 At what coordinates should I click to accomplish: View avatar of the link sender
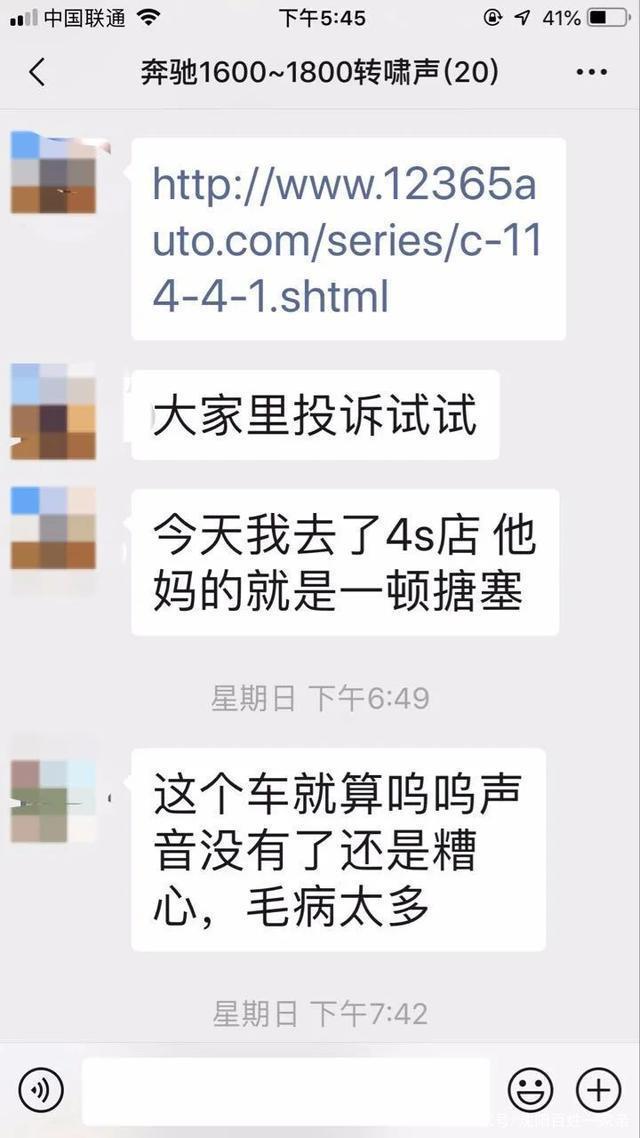coord(53,172)
